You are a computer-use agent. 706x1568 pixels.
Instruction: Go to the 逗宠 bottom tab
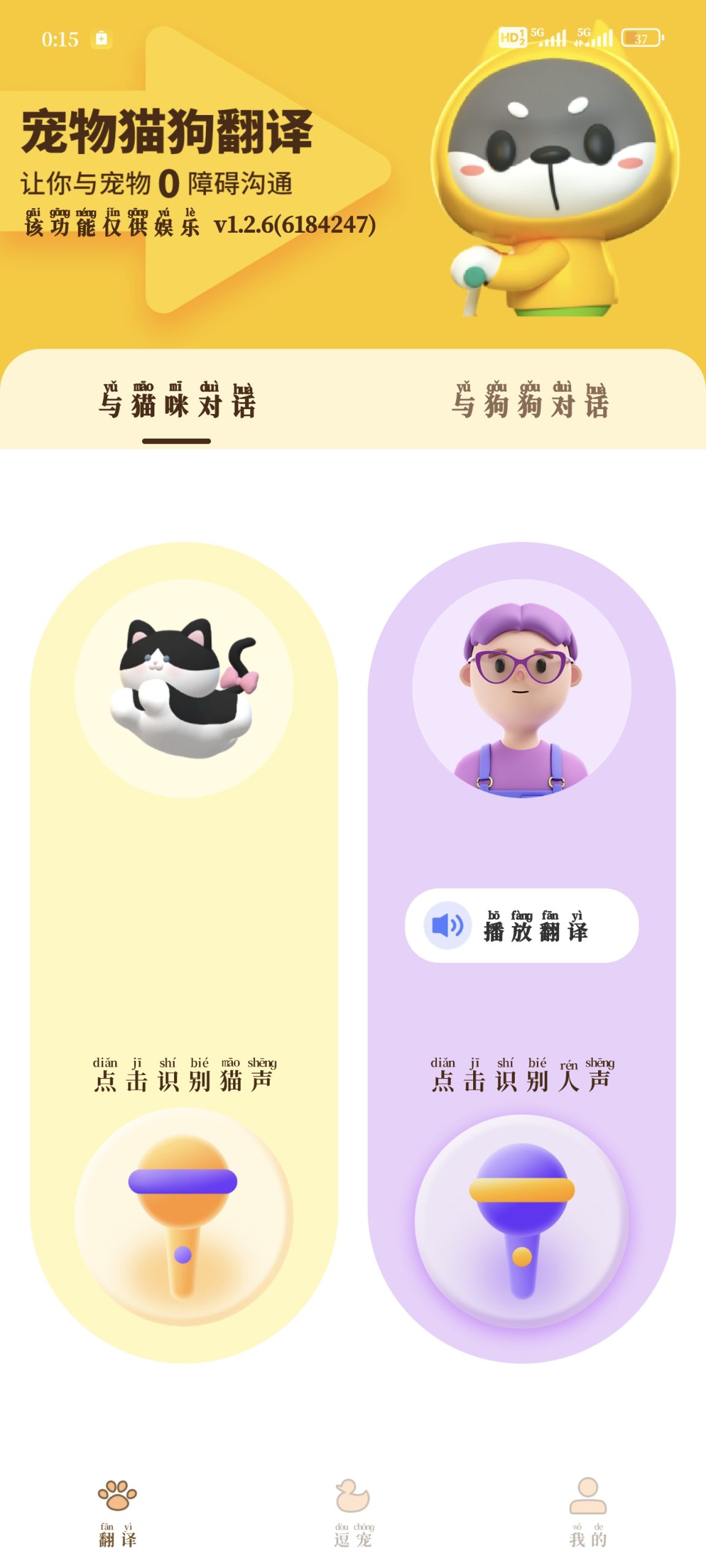click(x=353, y=1512)
